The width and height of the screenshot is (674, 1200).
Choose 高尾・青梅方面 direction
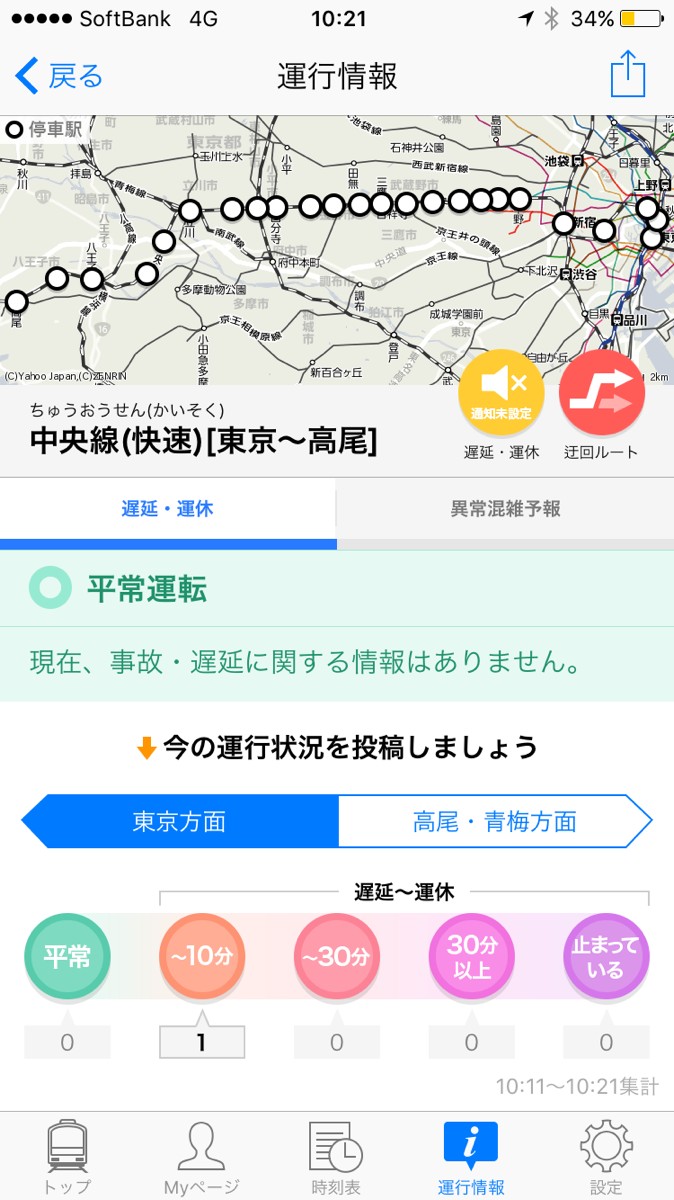click(x=494, y=822)
